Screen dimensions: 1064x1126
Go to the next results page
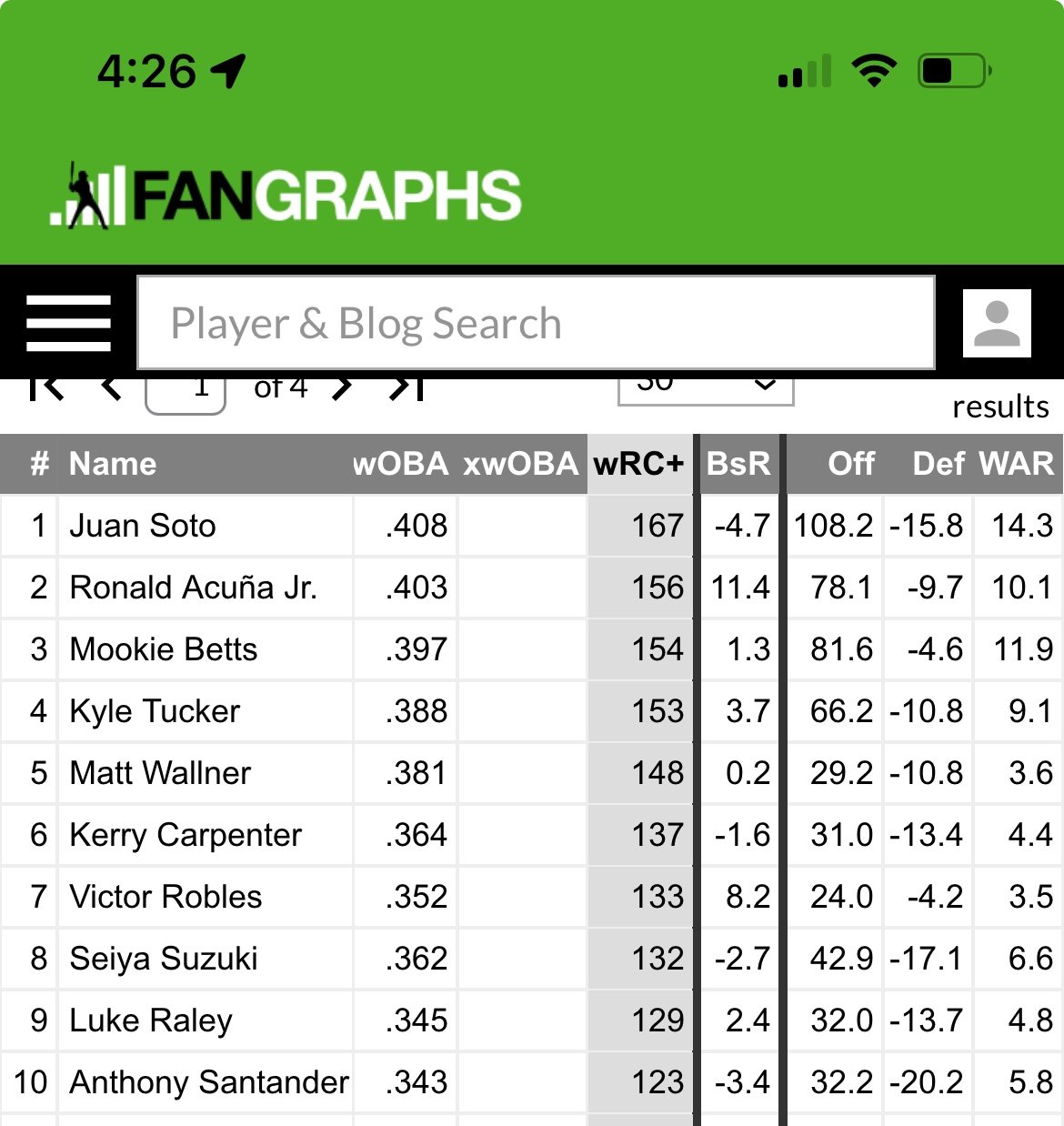[x=341, y=389]
